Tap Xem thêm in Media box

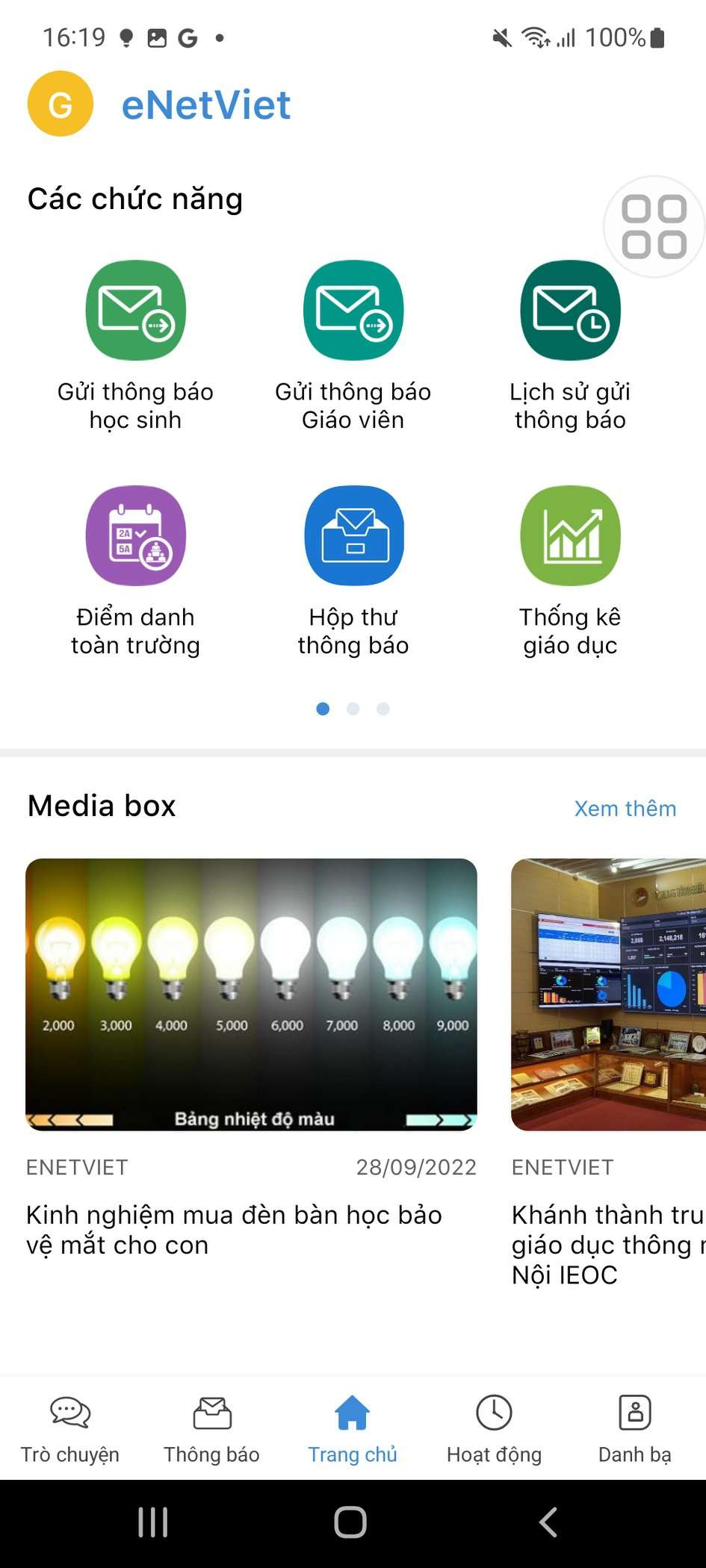[625, 809]
